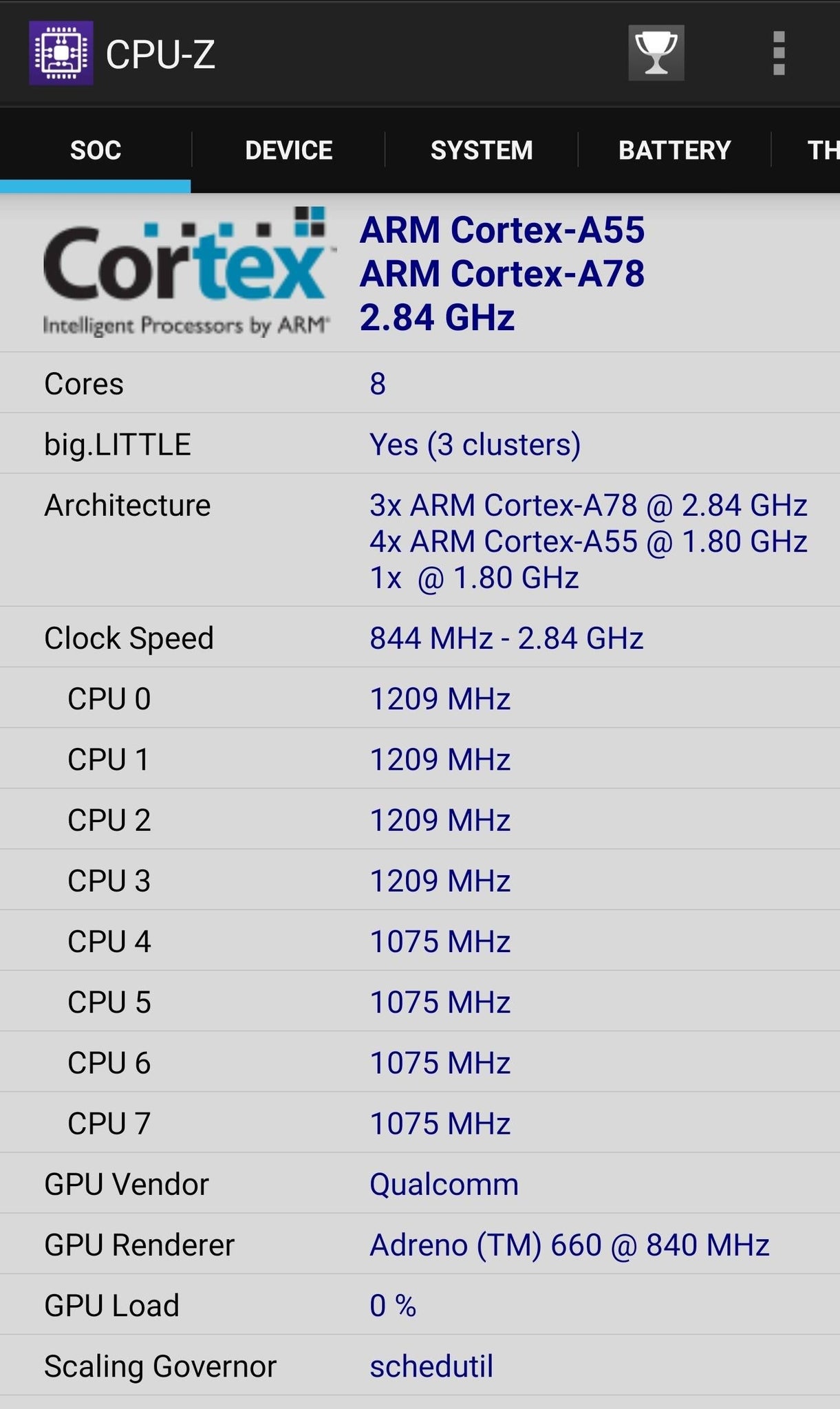The height and width of the screenshot is (1409, 840).
Task: Switch to the DEVICE tab
Action: [x=288, y=151]
